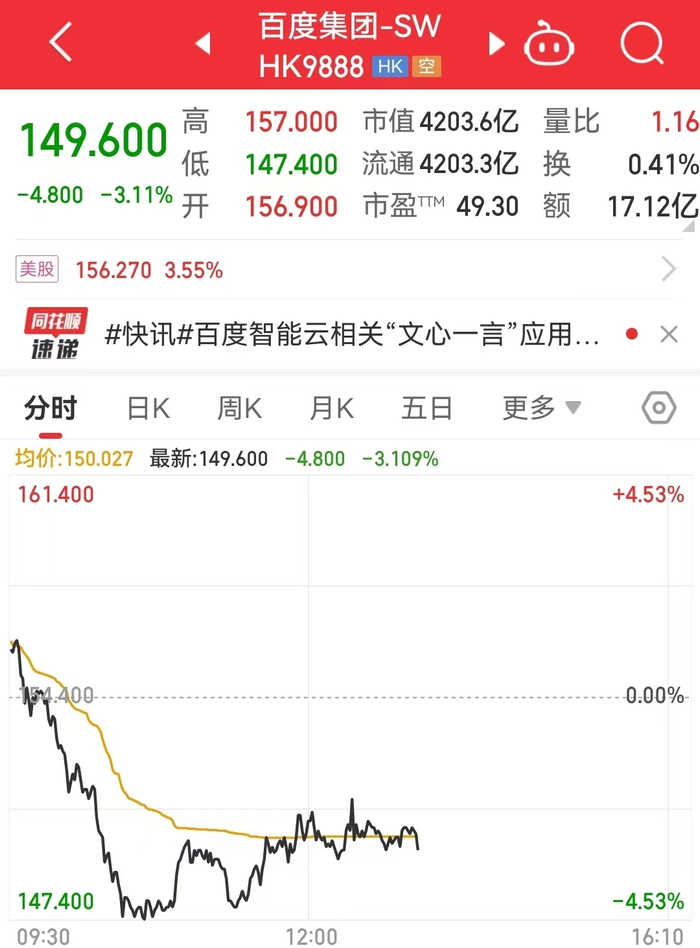Viewport: 700px width, 948px height.
Task: Dismiss the 同花顺速递 news banner
Action: coord(669,334)
